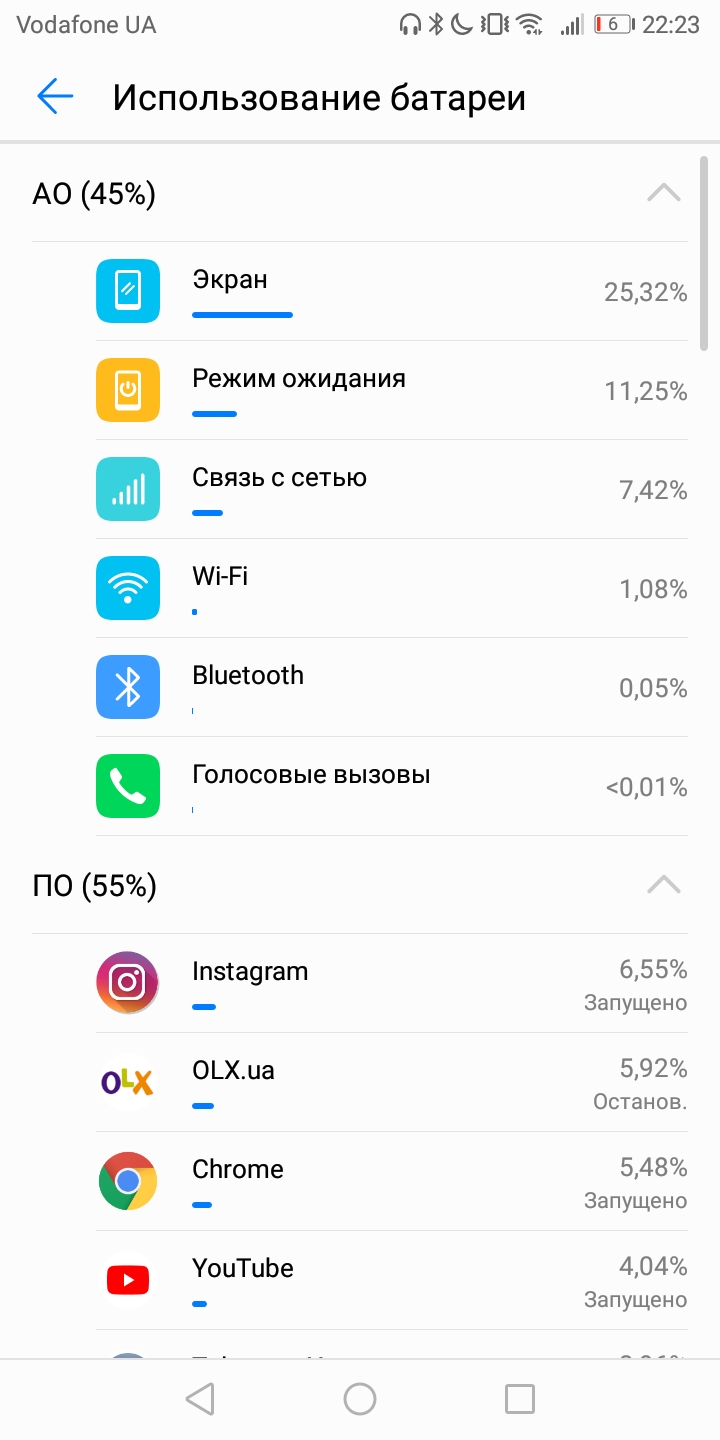The height and width of the screenshot is (1440, 720).
Task: Open recent apps from navigation bar
Action: pyautogui.click(x=520, y=1399)
